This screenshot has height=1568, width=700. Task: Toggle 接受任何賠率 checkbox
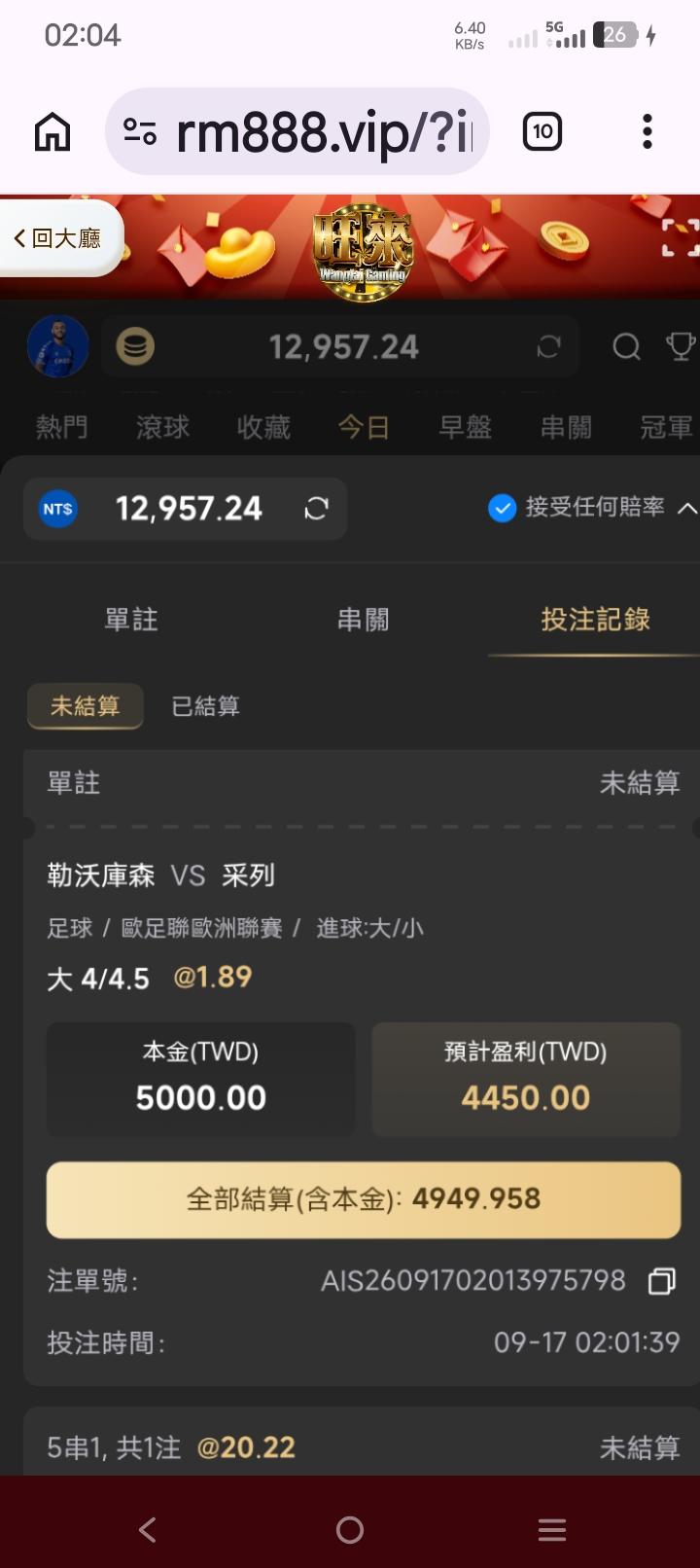click(502, 508)
